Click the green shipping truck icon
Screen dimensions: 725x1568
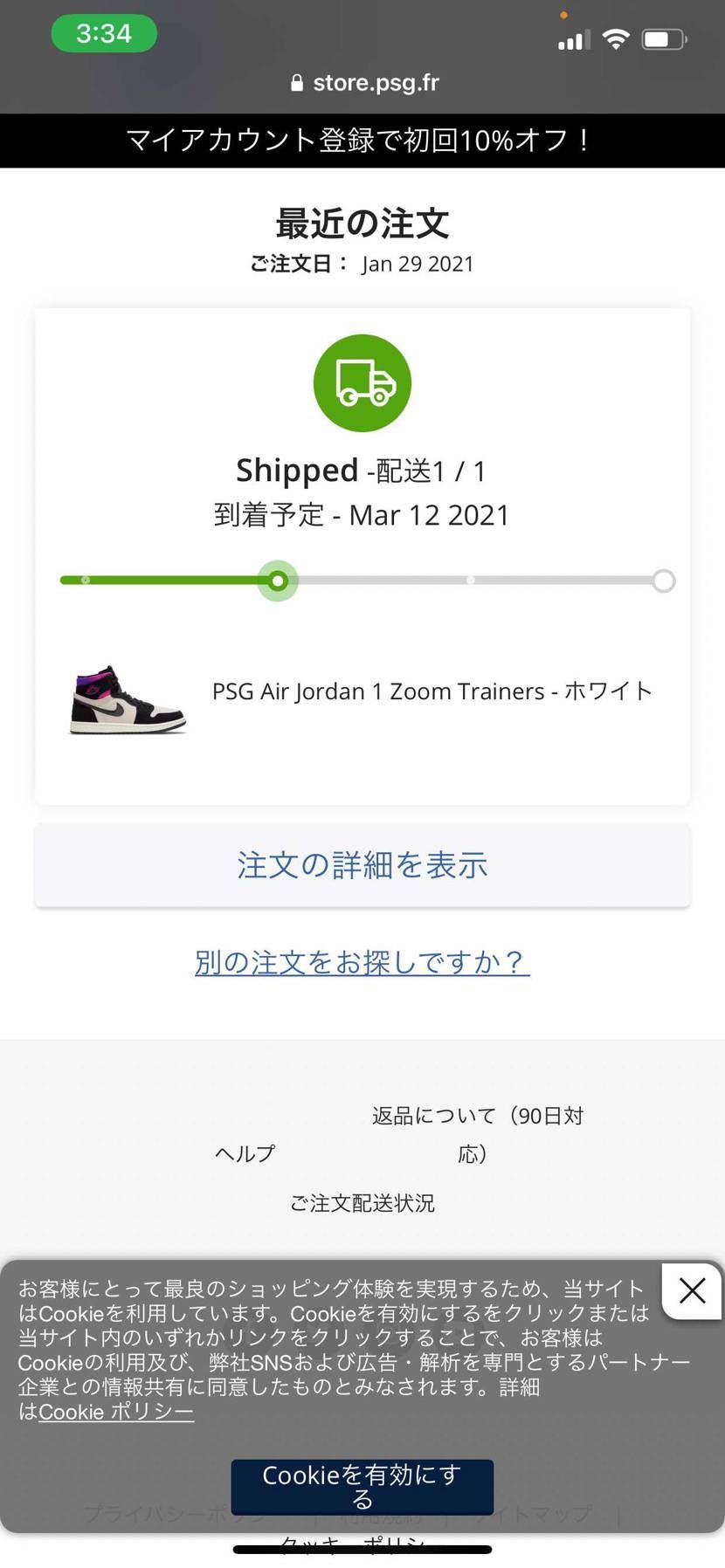point(362,382)
